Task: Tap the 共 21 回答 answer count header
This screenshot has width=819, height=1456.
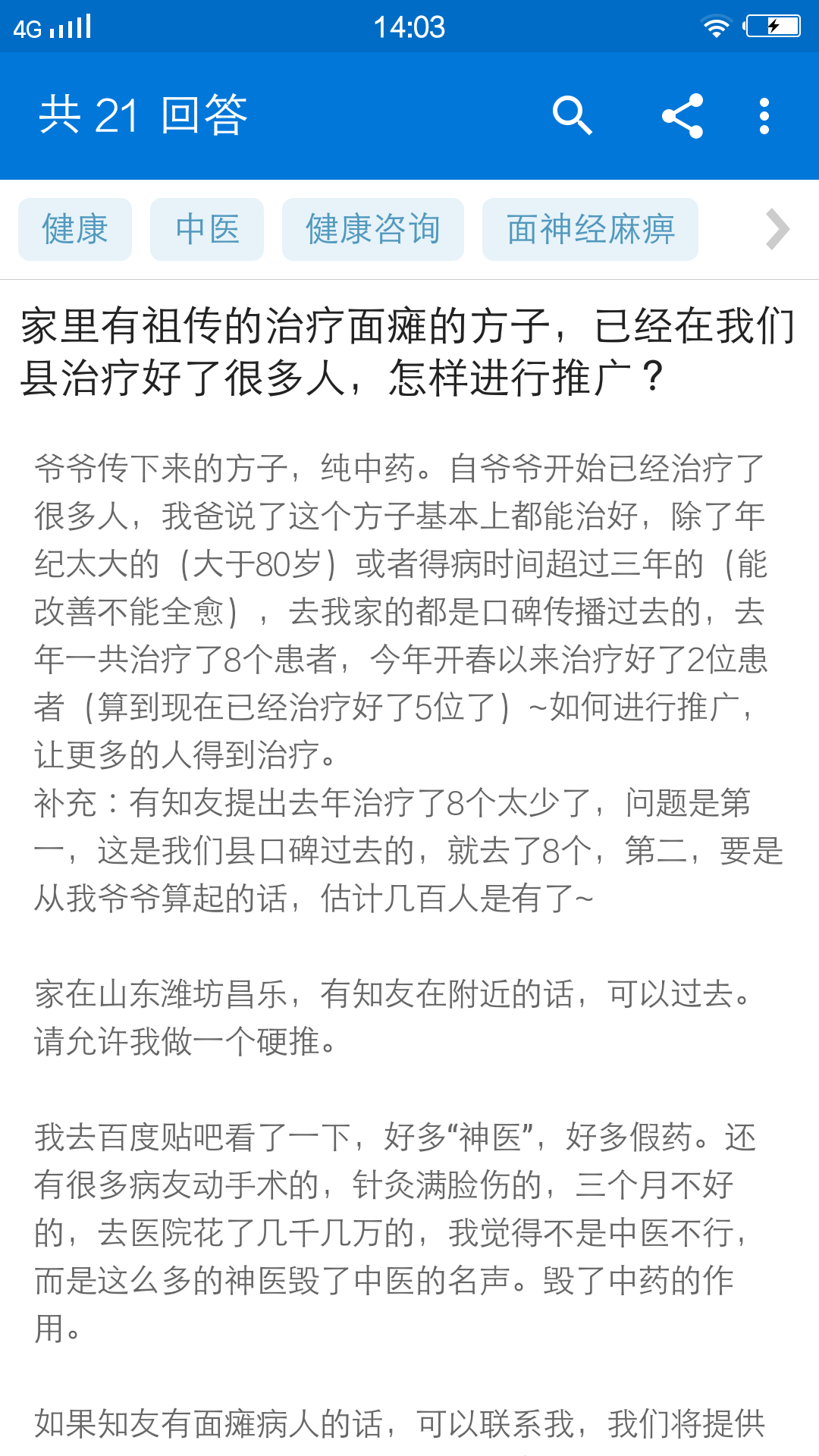Action: coord(143,115)
